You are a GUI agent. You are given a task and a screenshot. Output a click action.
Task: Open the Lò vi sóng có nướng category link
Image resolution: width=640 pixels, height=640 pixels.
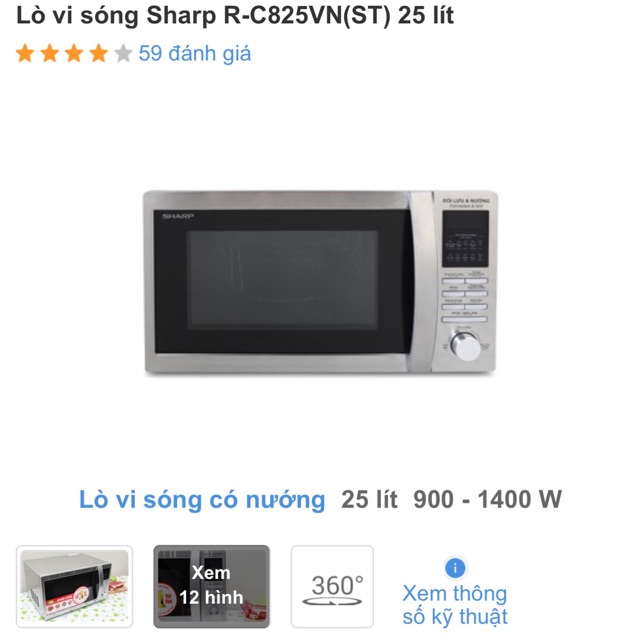coord(202,499)
